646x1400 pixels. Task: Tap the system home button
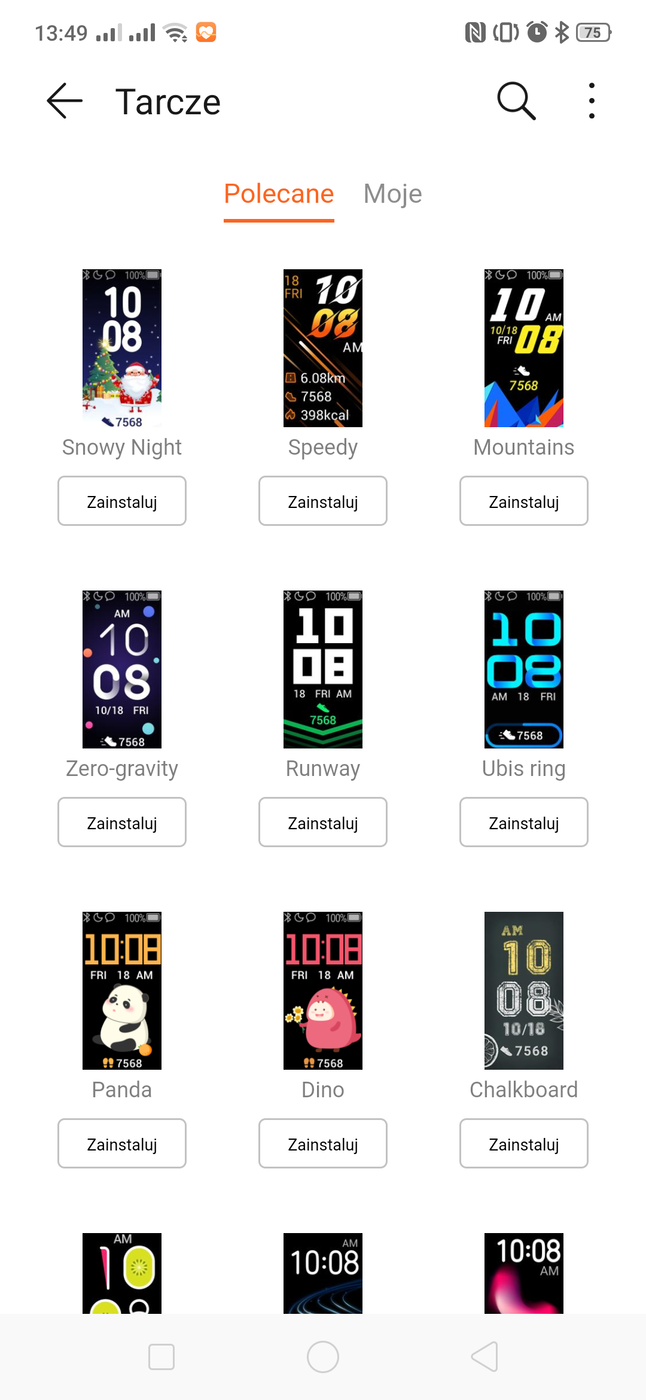coord(323,1357)
